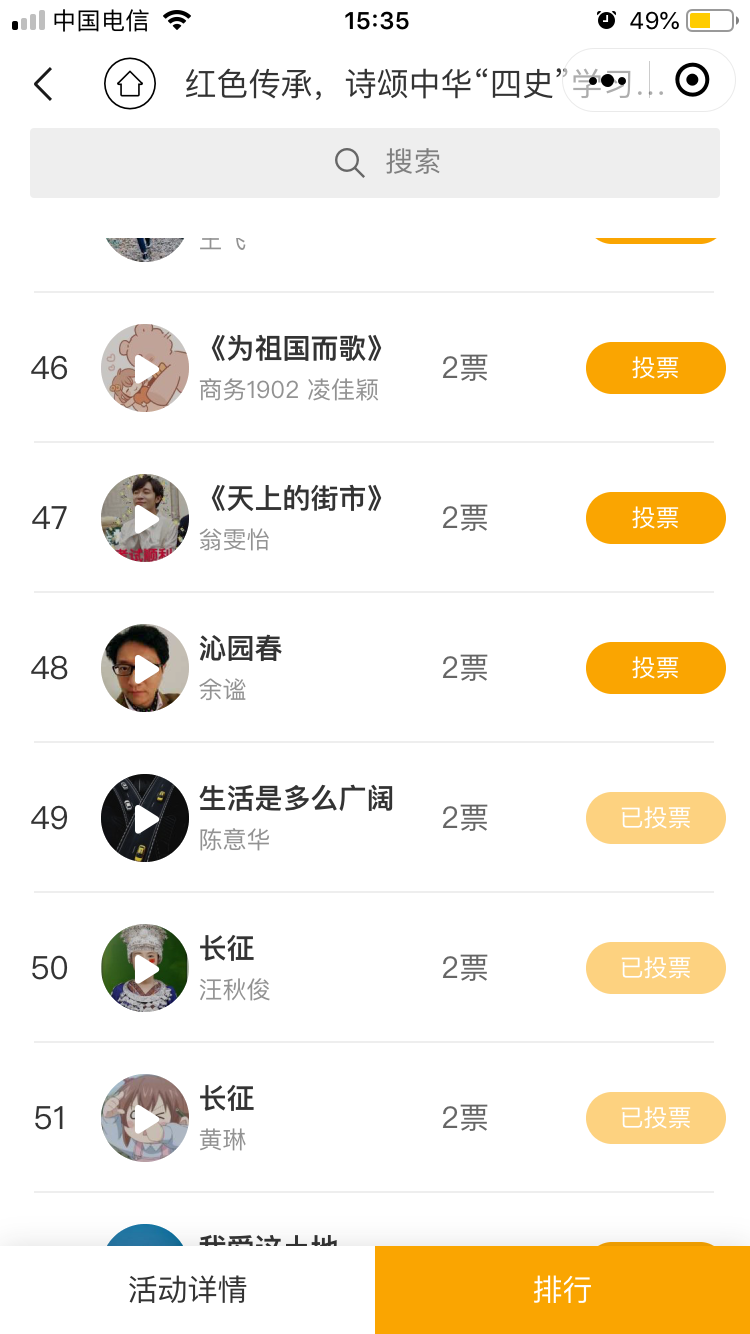Focus the 搜索 search field
Viewport: 750px width, 1334px height.
point(375,163)
